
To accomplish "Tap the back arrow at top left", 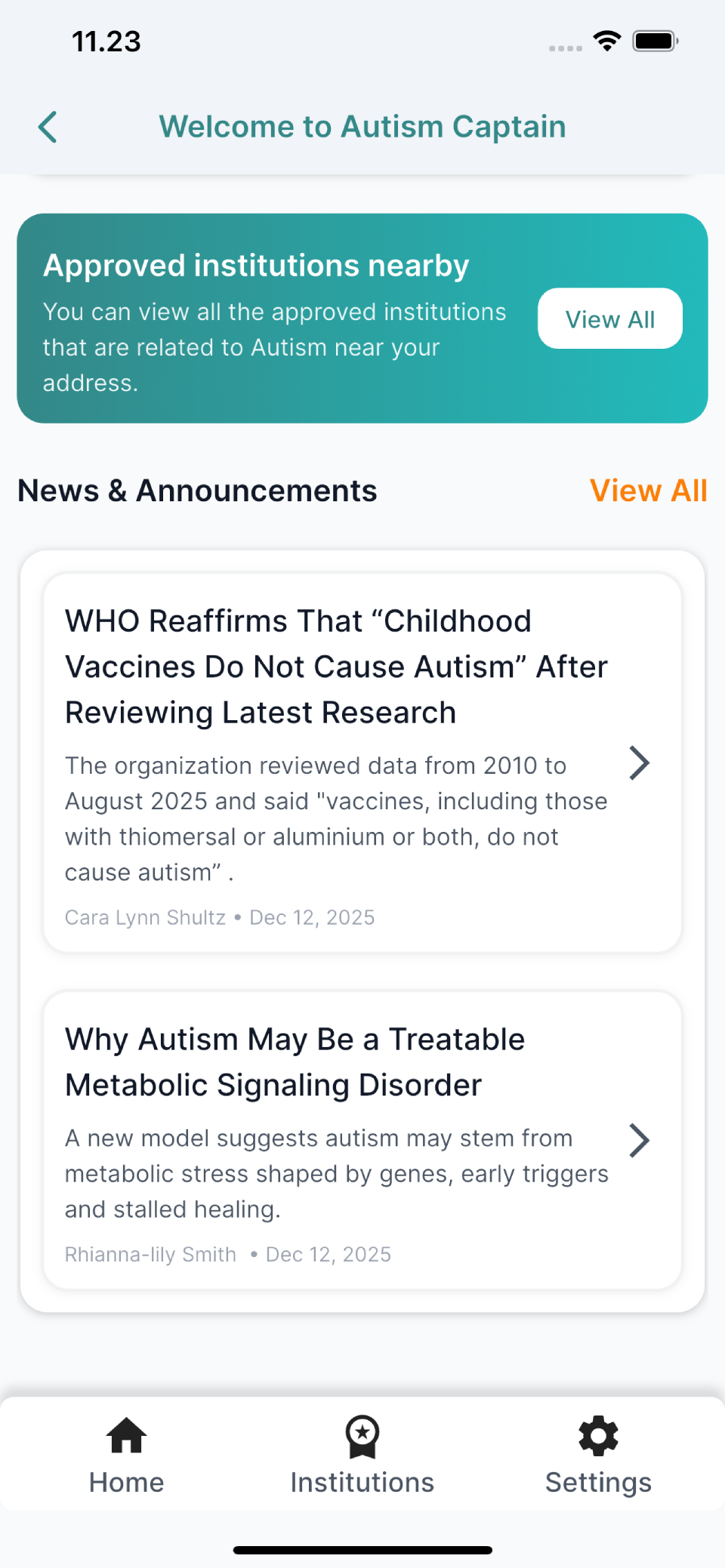I will [47, 126].
